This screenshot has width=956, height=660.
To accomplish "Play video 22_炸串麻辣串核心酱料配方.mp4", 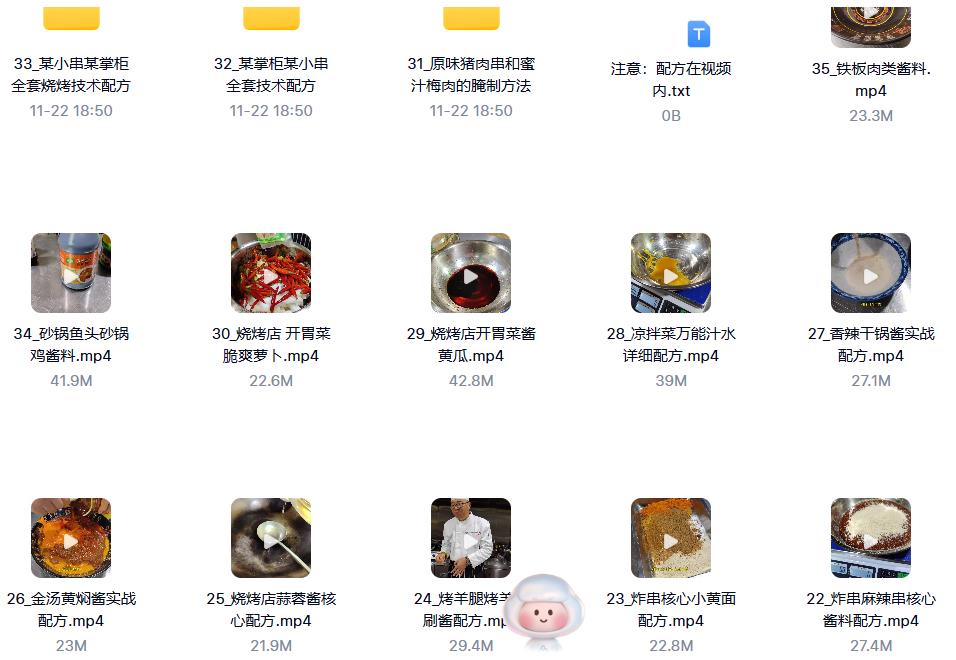I will (x=871, y=538).
